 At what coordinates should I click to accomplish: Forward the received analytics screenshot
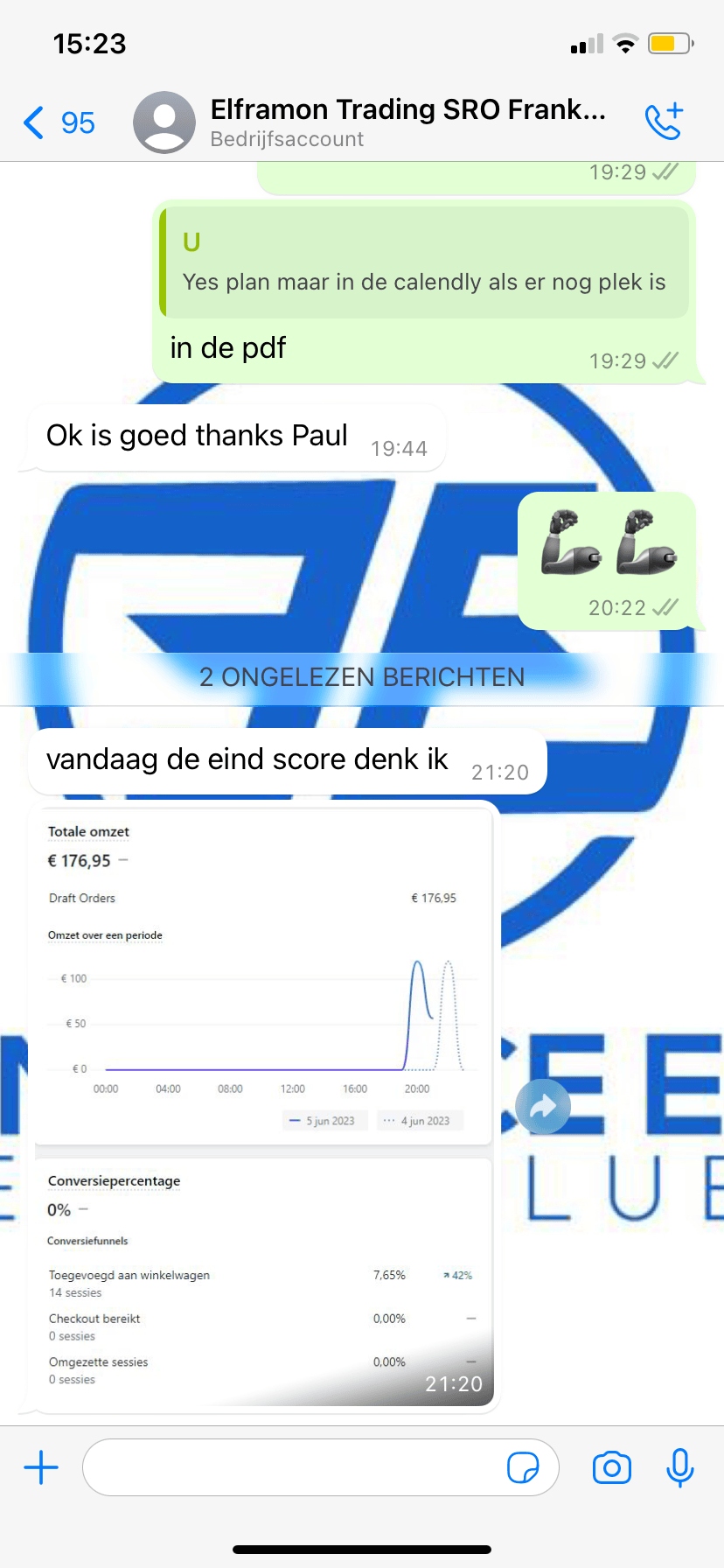click(x=543, y=1107)
